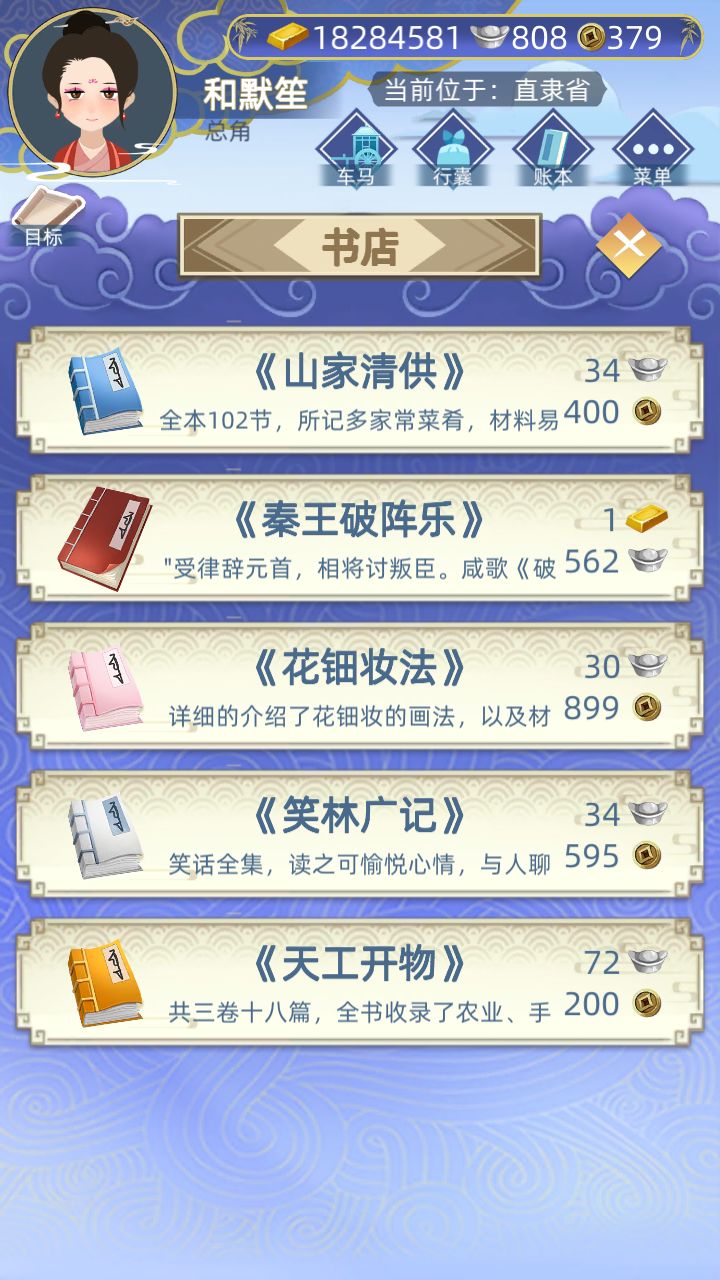Open the 车马 (carriage) icon
Viewport: 720px width, 1280px height.
point(357,150)
